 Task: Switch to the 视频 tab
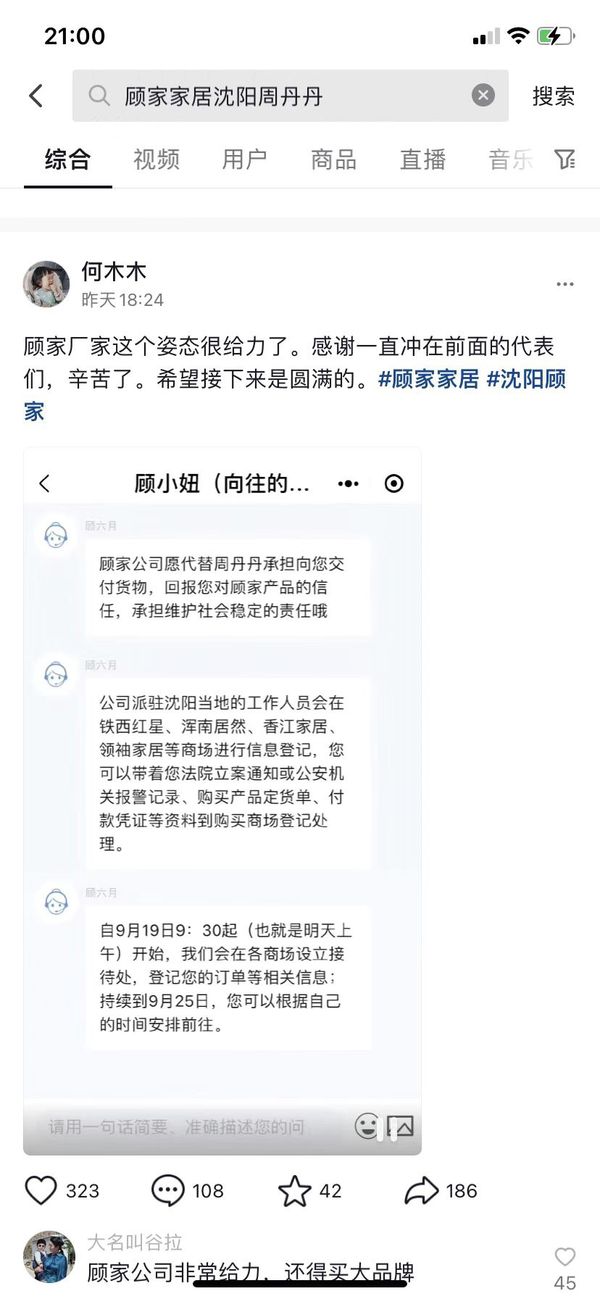[156, 159]
